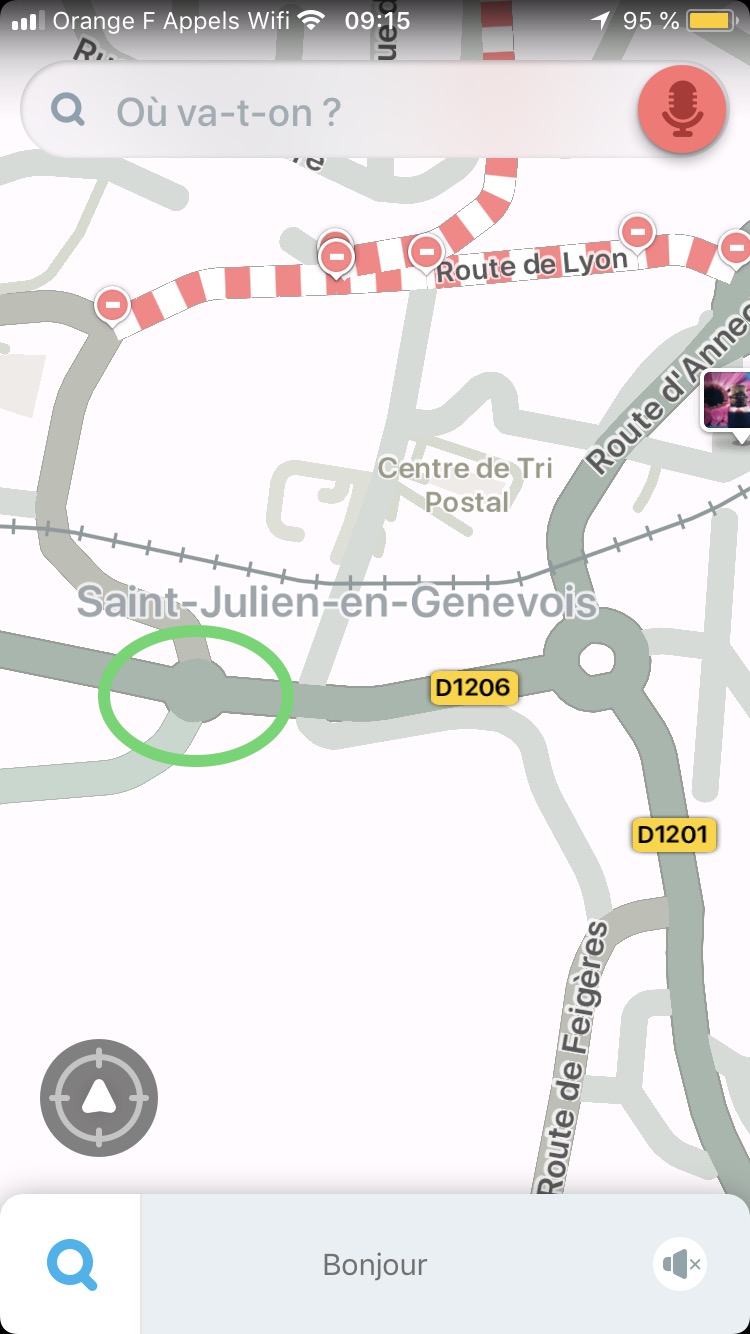Recenter map with the compass location button
Image resolution: width=750 pixels, height=1334 pixels.
point(98,1098)
